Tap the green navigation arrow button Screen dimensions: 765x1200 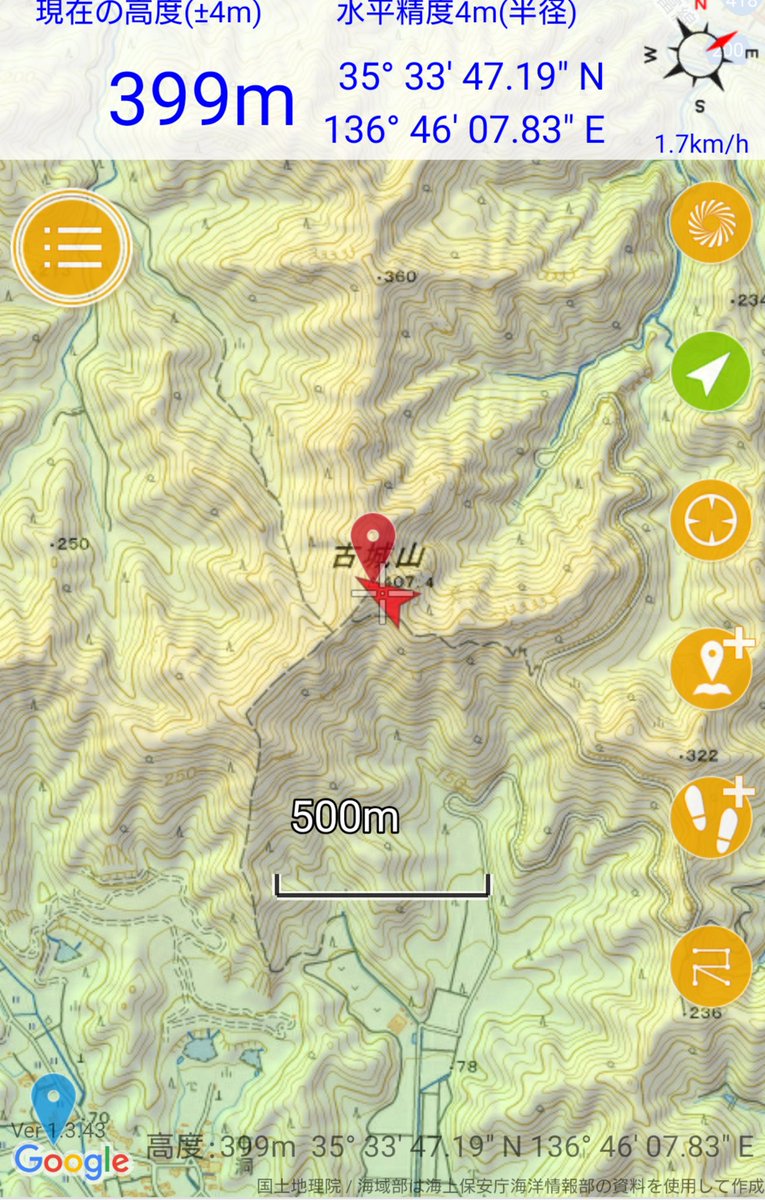tap(710, 372)
